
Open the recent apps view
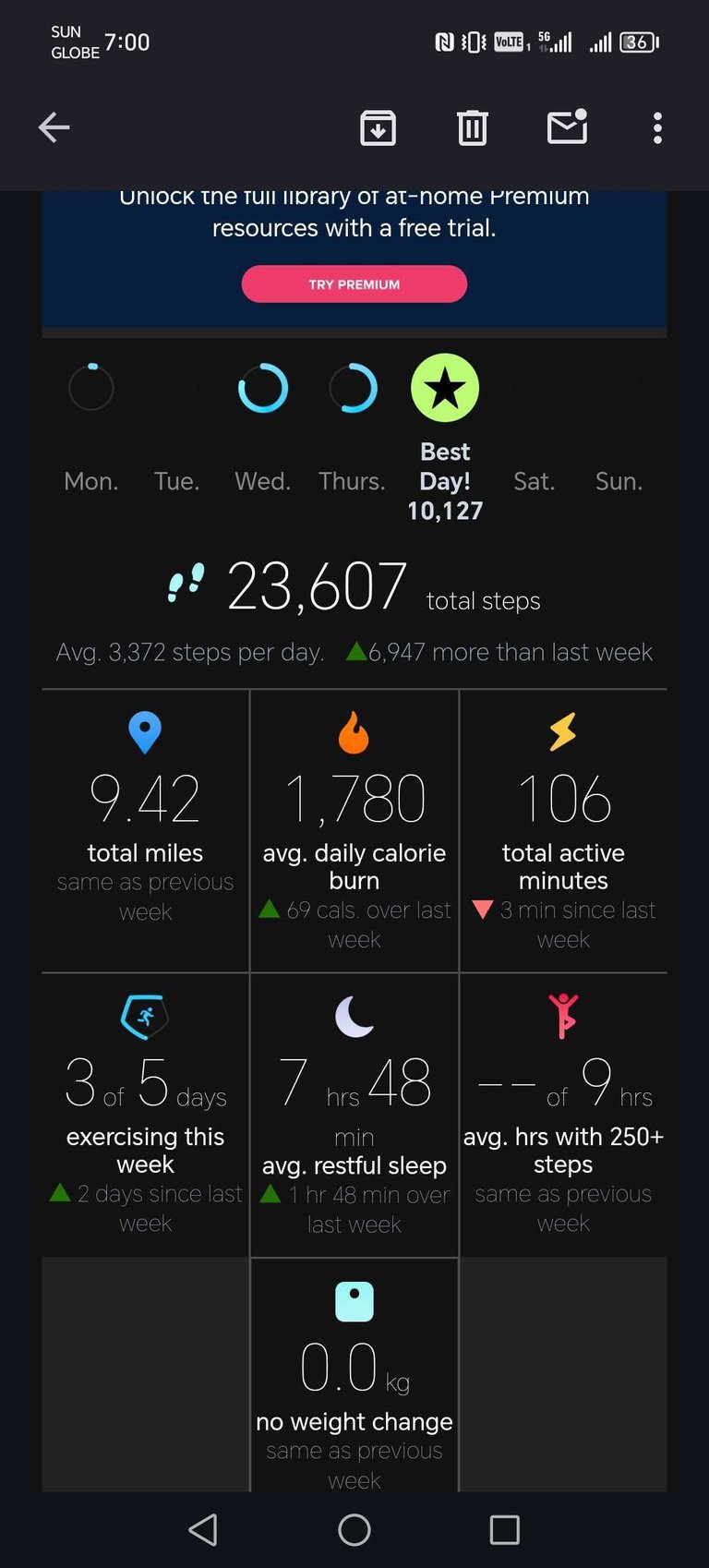click(504, 1529)
